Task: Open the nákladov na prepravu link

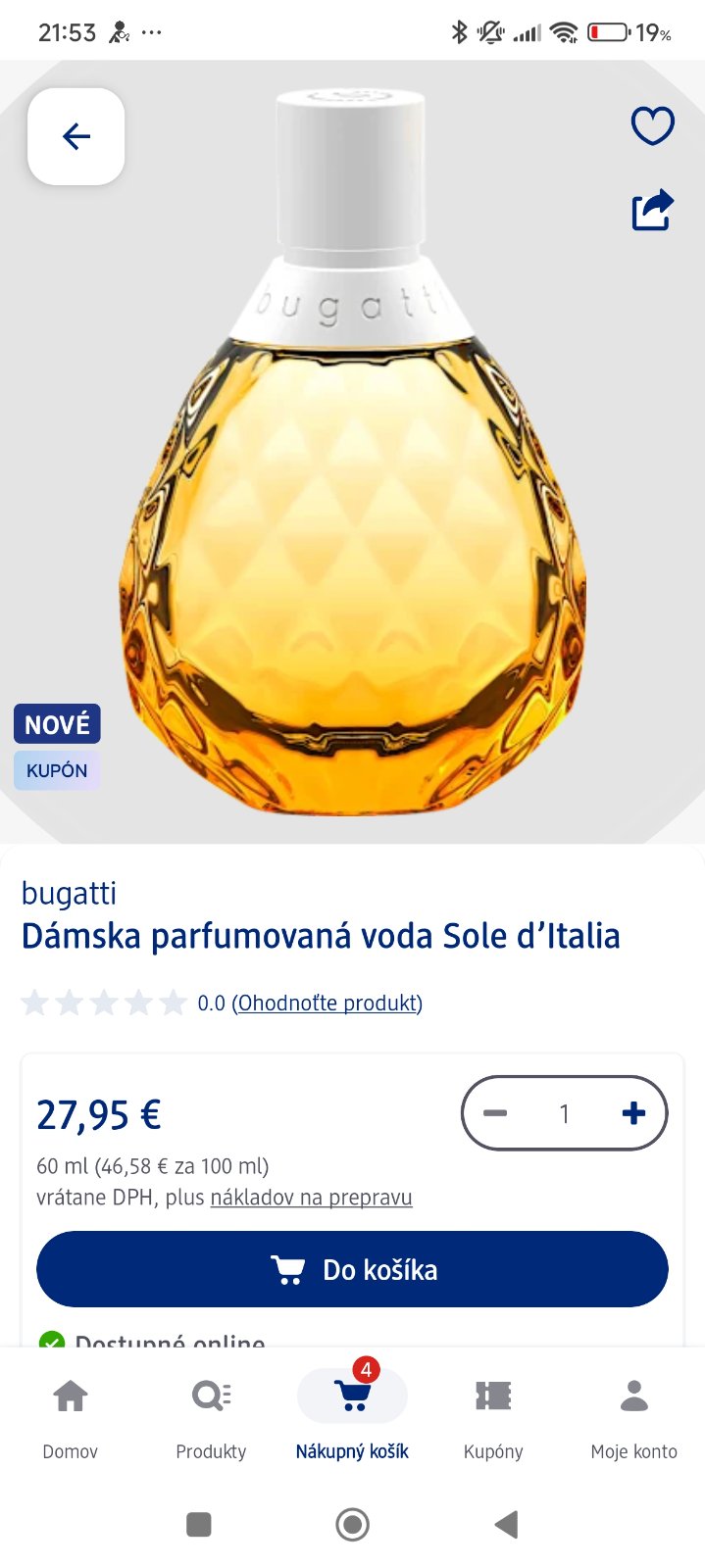Action: (311, 1198)
